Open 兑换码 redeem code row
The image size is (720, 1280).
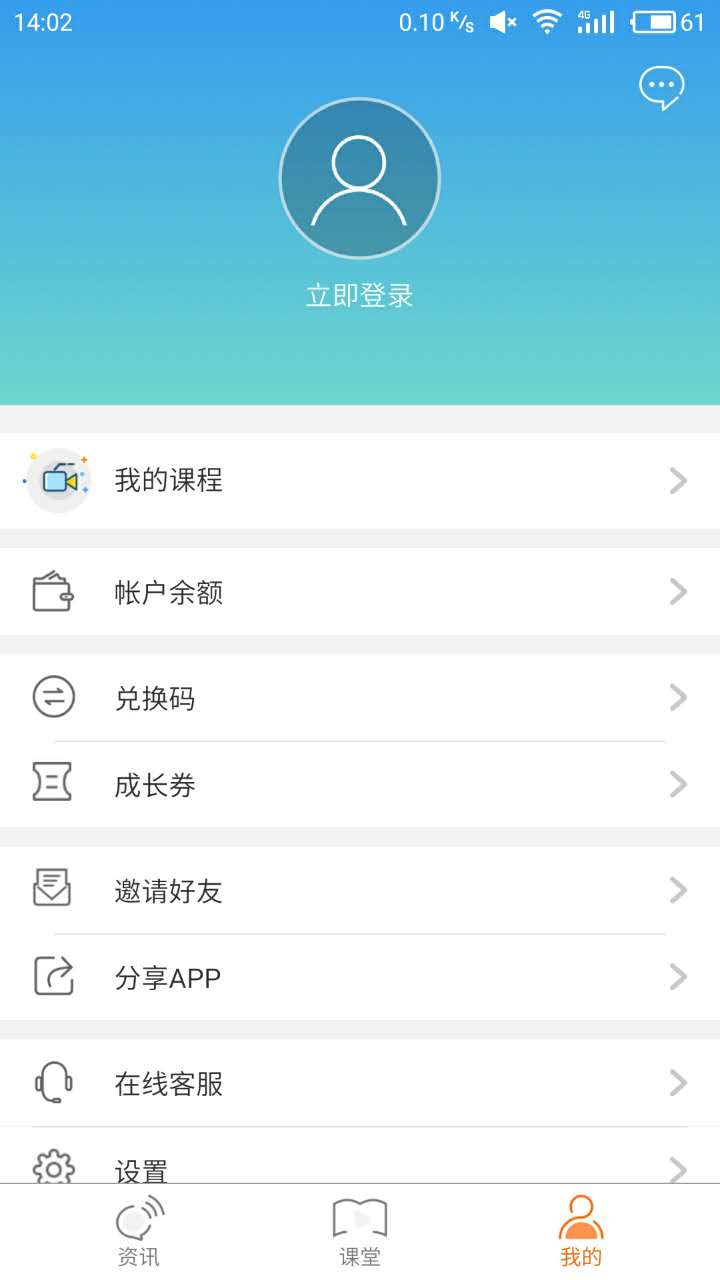pos(360,697)
